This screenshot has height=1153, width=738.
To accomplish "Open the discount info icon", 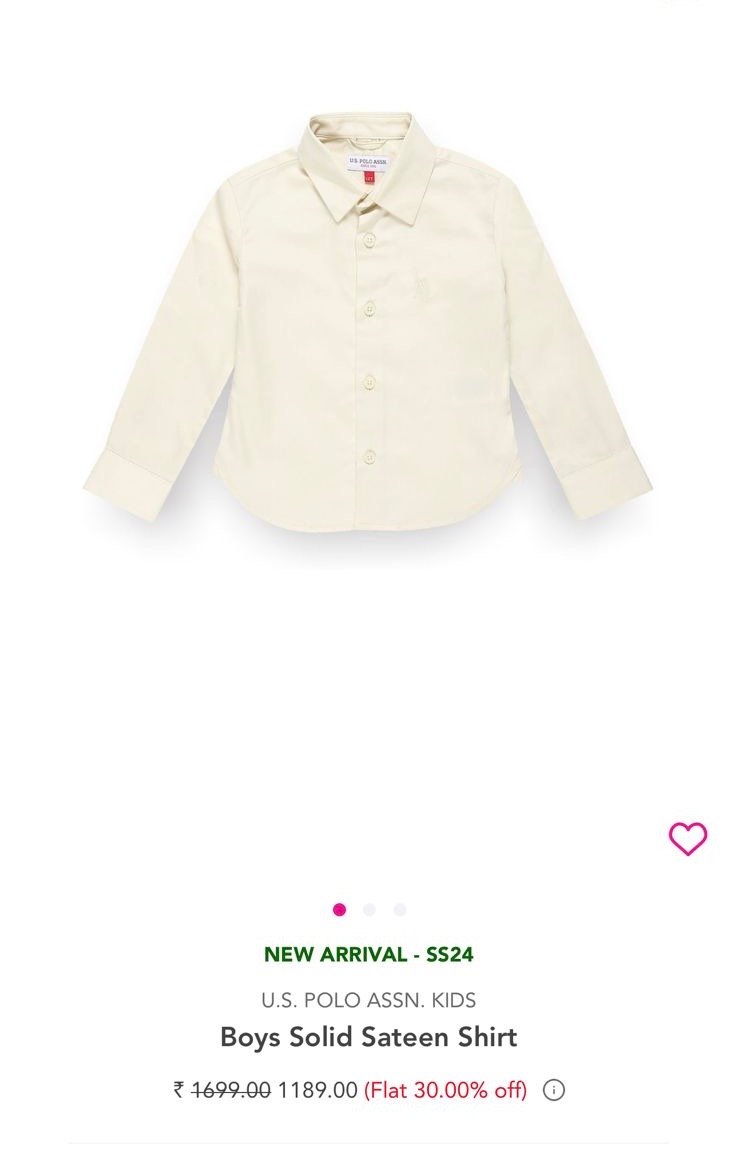I will pyautogui.click(x=554, y=1090).
